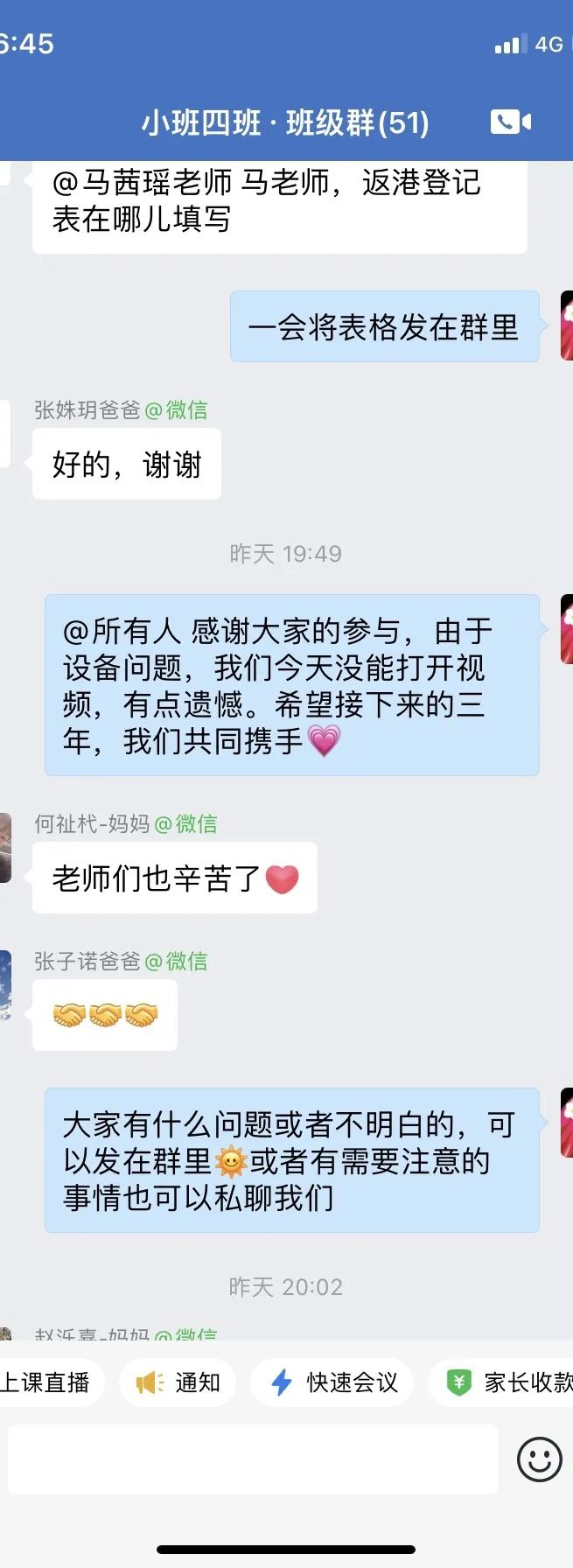Open 张子诺爸爸's avatar
Screen dimensions: 573x1568
[x=4, y=984]
